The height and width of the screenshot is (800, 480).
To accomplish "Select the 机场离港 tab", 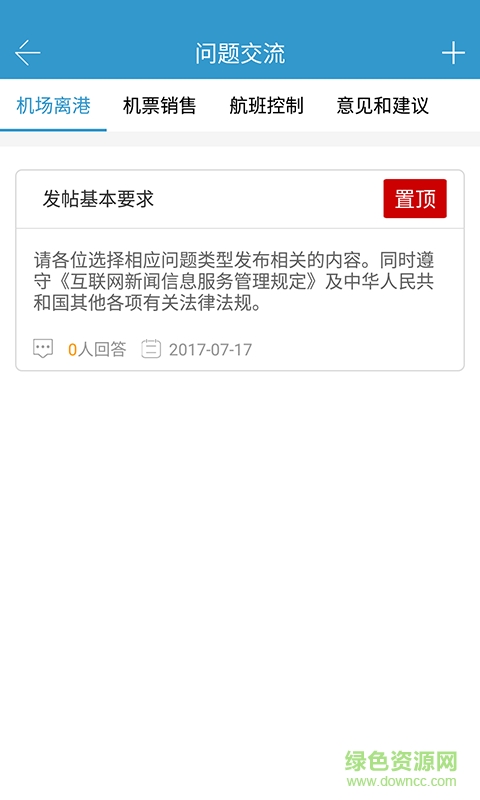I will [53, 106].
